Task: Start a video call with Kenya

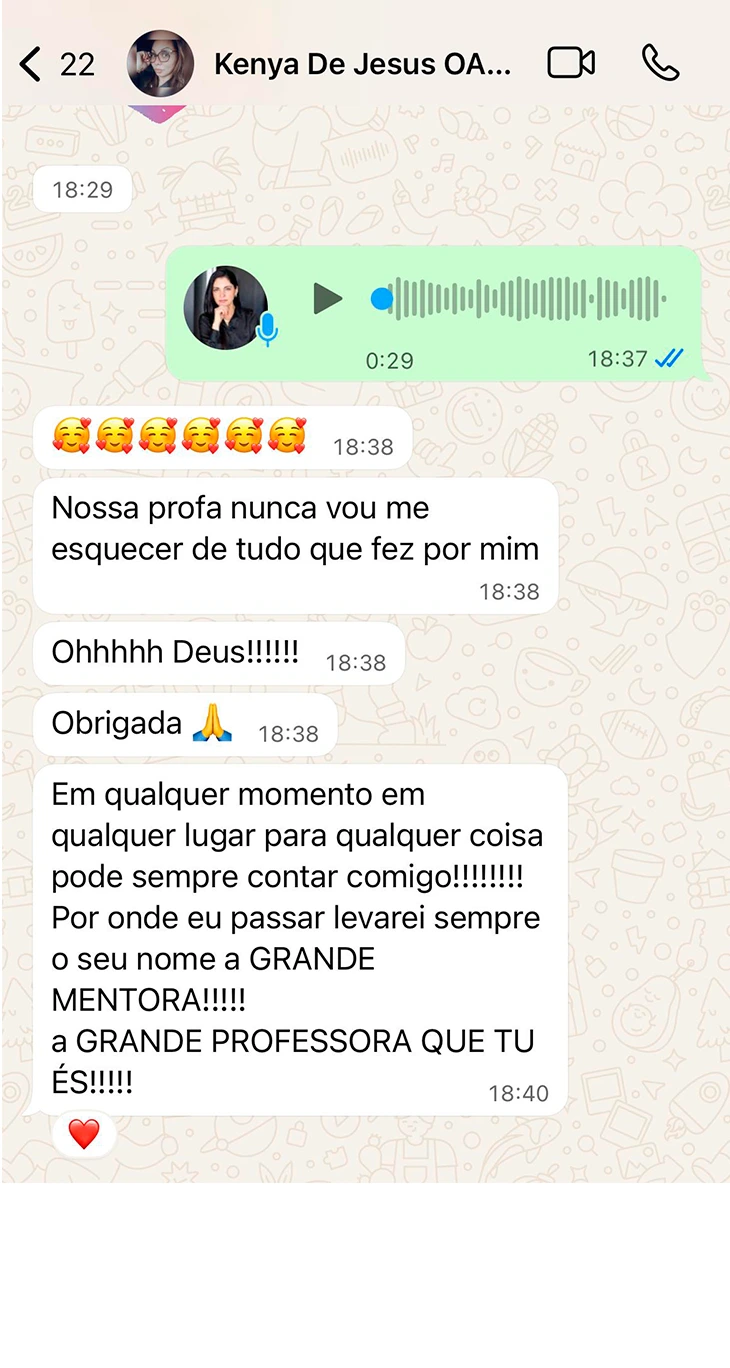Action: 571,64
